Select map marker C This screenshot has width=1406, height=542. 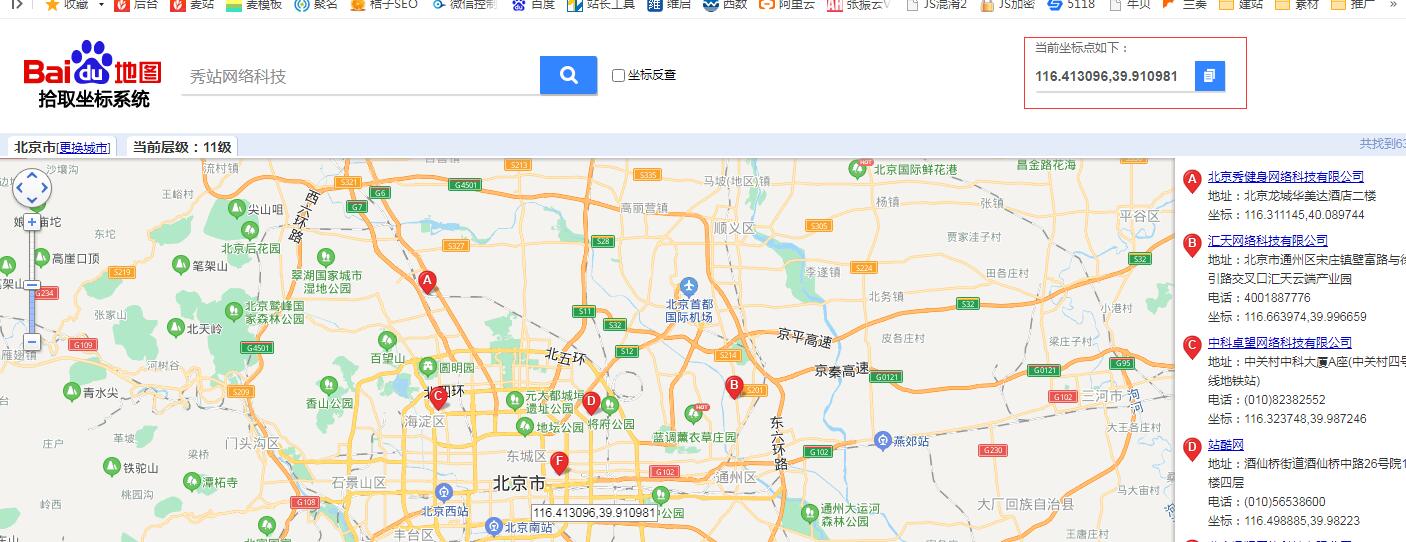click(437, 397)
